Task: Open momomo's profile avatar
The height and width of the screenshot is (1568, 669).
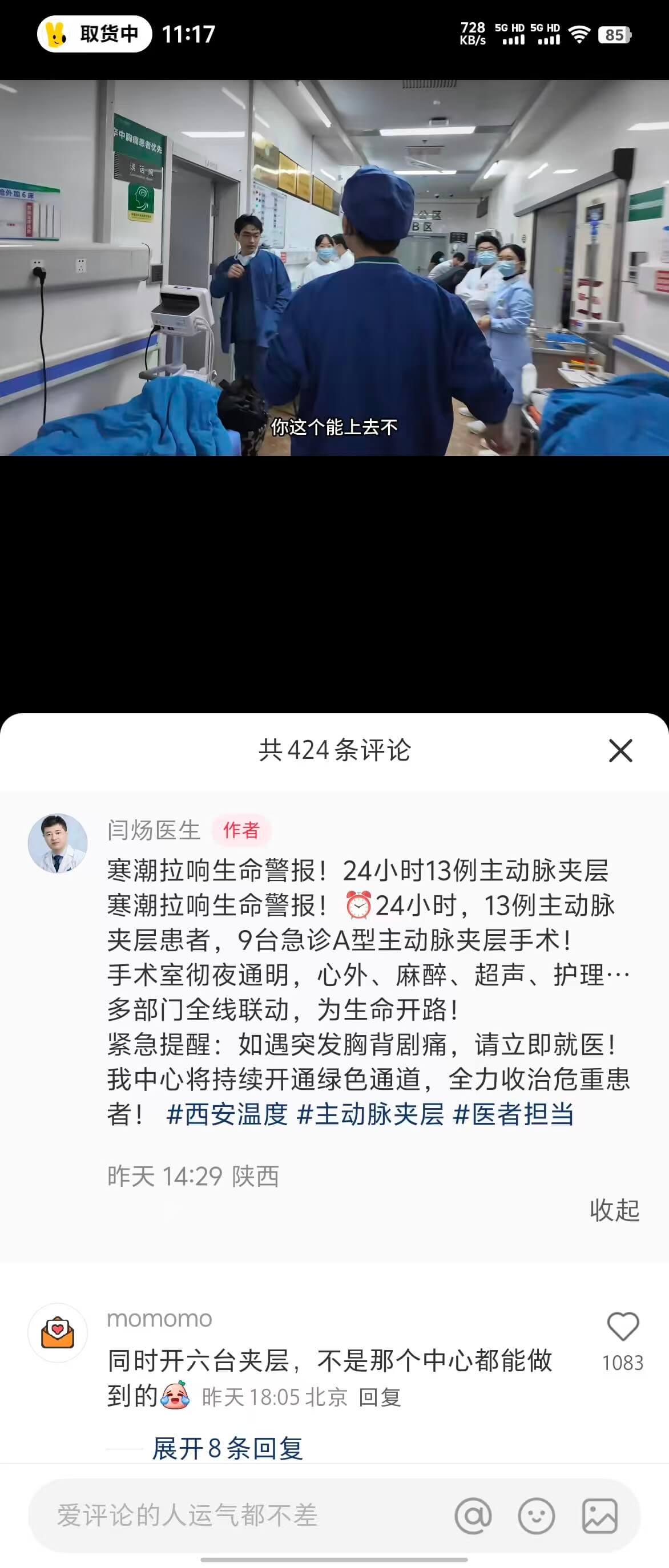Action: [58, 1332]
